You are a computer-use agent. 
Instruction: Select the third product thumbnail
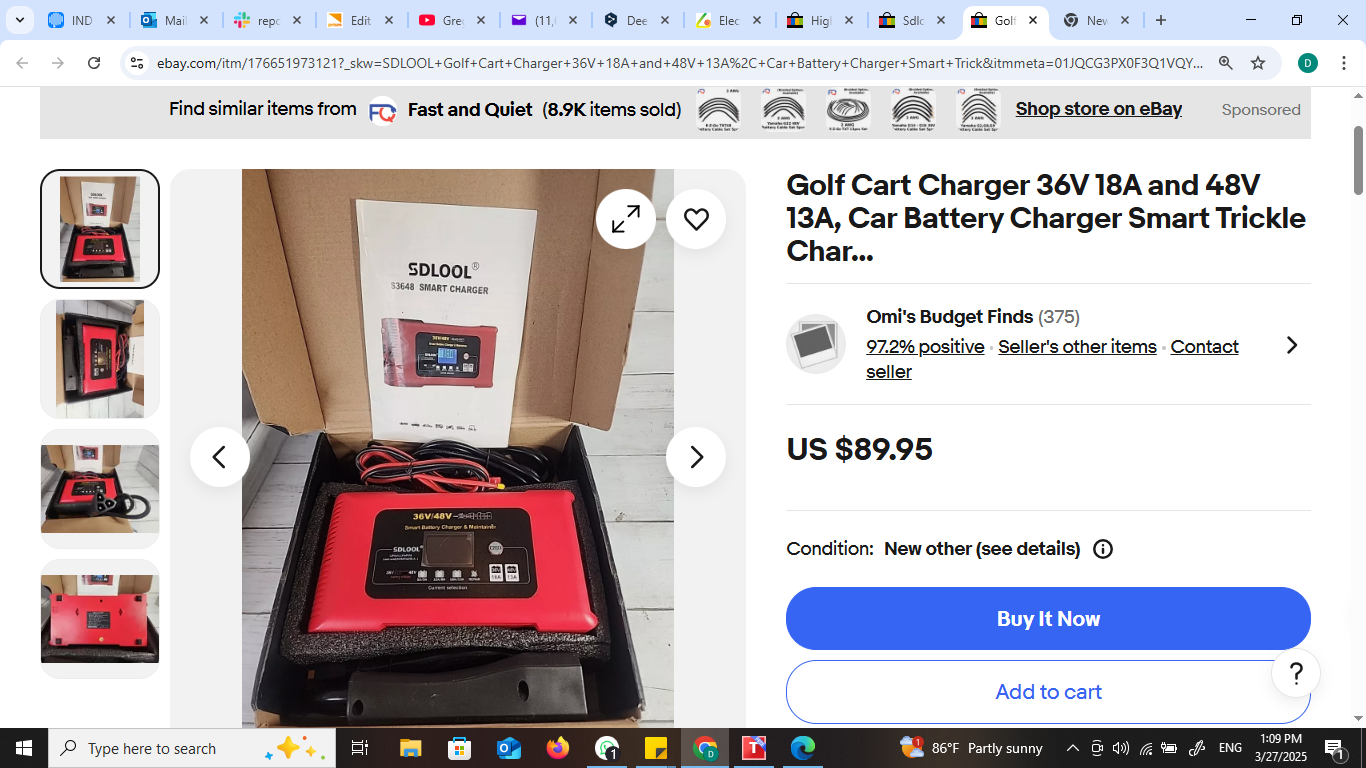click(x=100, y=489)
